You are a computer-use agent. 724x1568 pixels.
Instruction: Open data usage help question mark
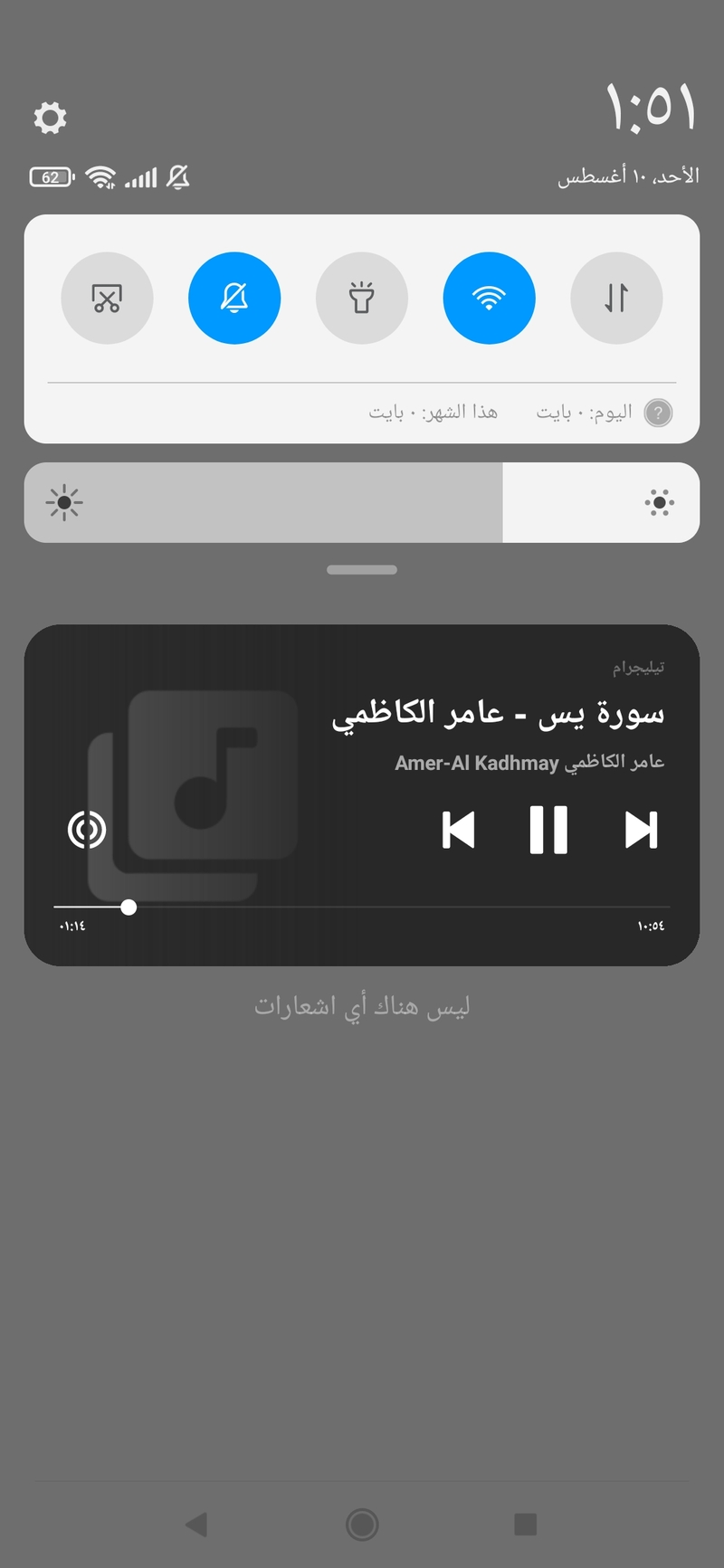658,413
